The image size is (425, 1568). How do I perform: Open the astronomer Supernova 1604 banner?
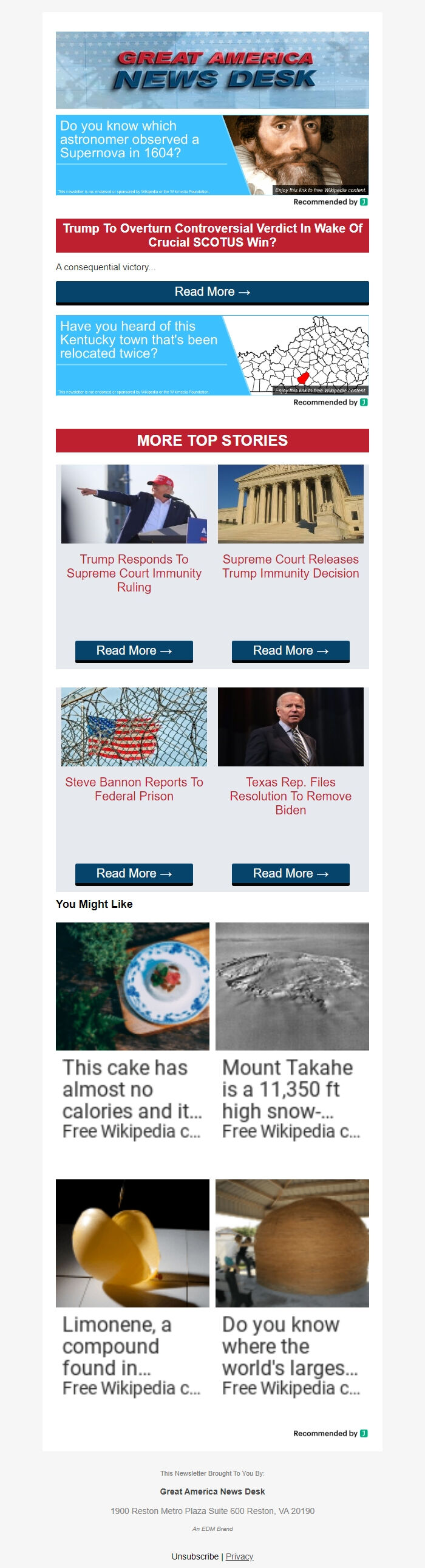[212, 155]
